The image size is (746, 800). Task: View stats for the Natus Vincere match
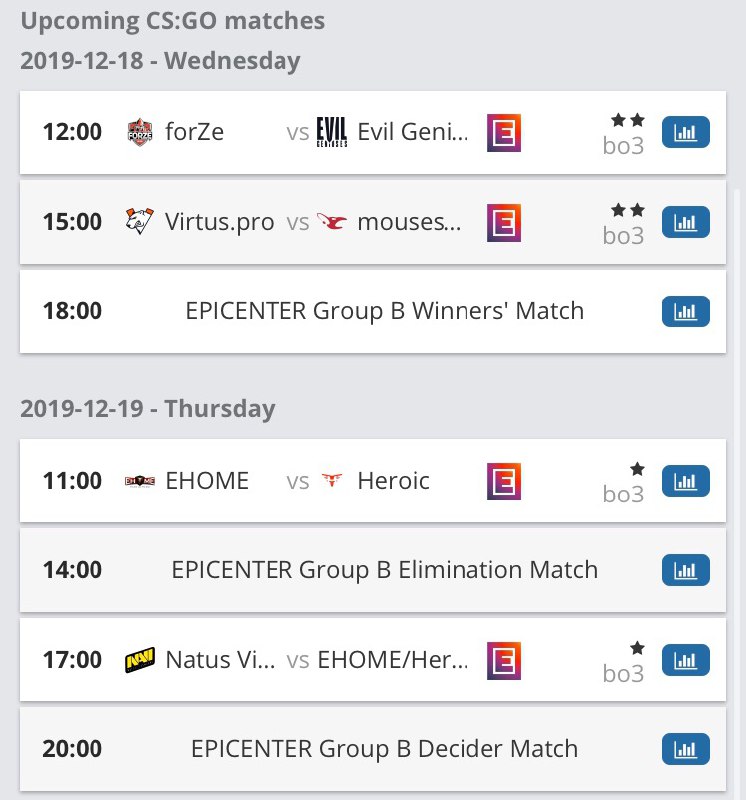685,660
